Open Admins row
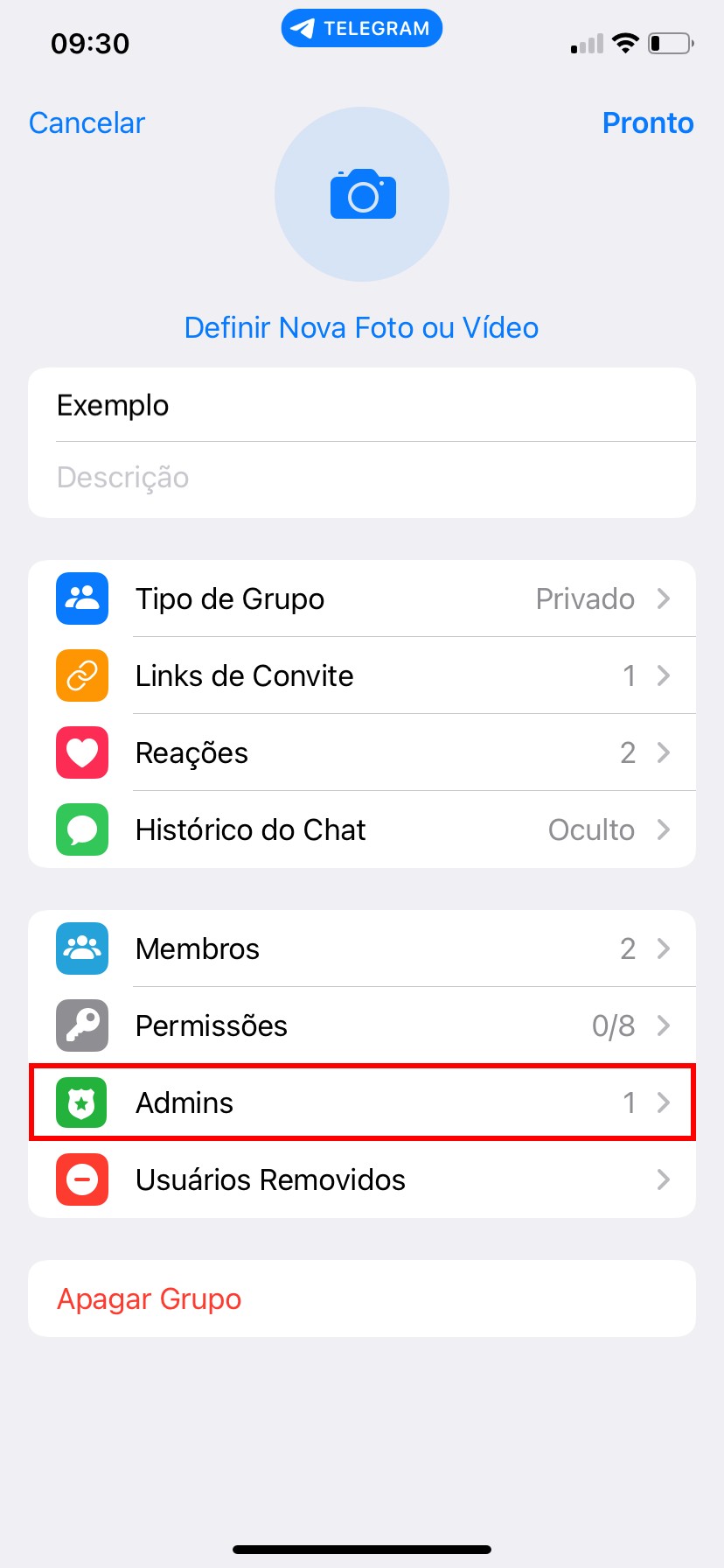The width and height of the screenshot is (724, 1568). tap(362, 1103)
